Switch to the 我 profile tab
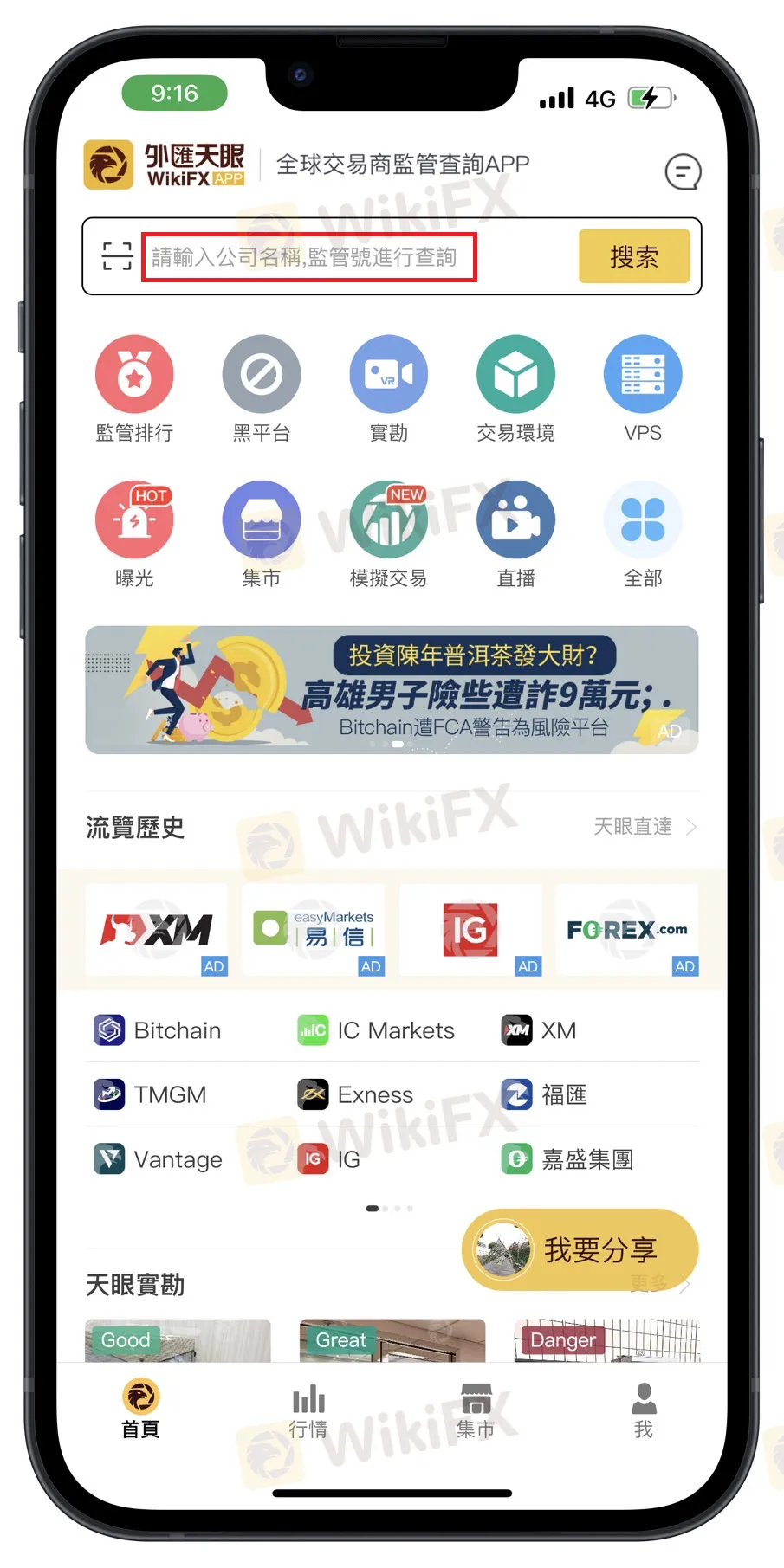This screenshot has height=1568, width=784. [x=644, y=1411]
